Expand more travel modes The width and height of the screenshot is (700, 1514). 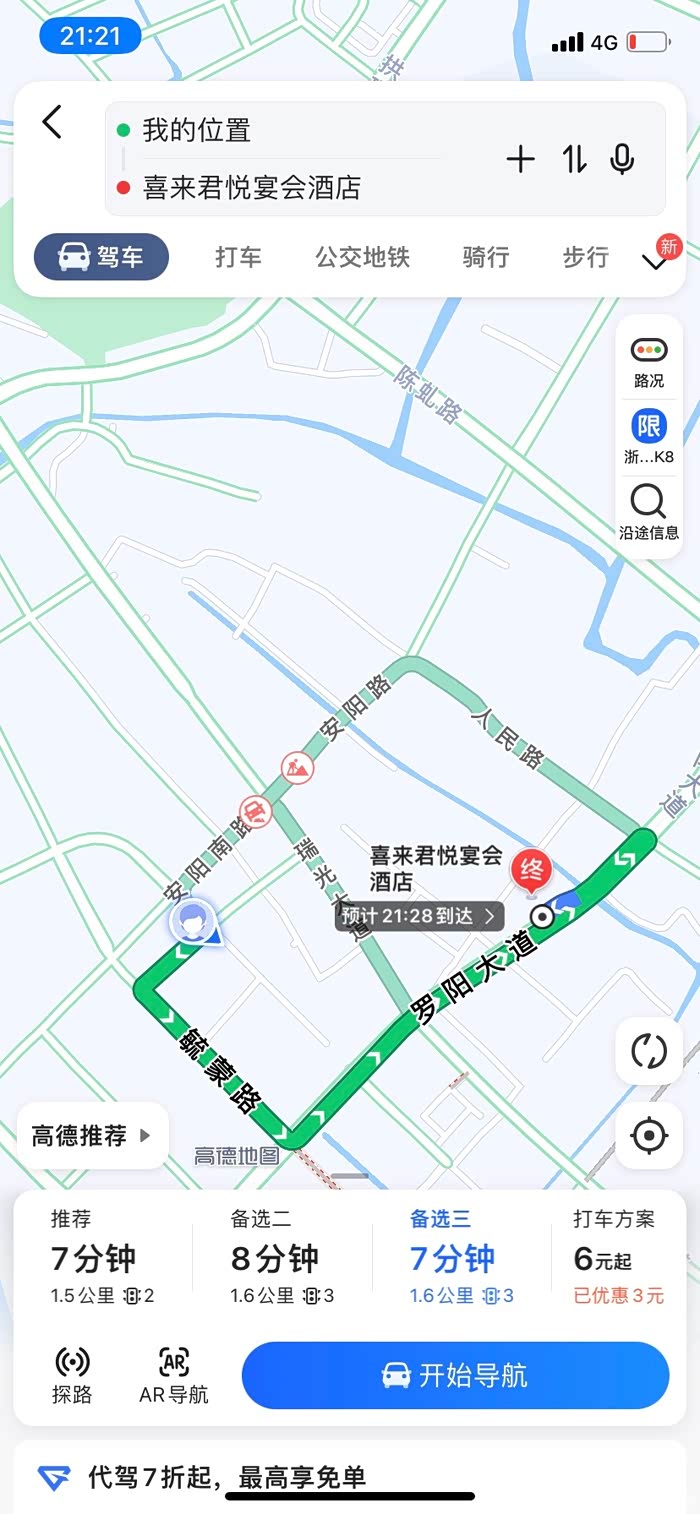pyautogui.click(x=656, y=260)
